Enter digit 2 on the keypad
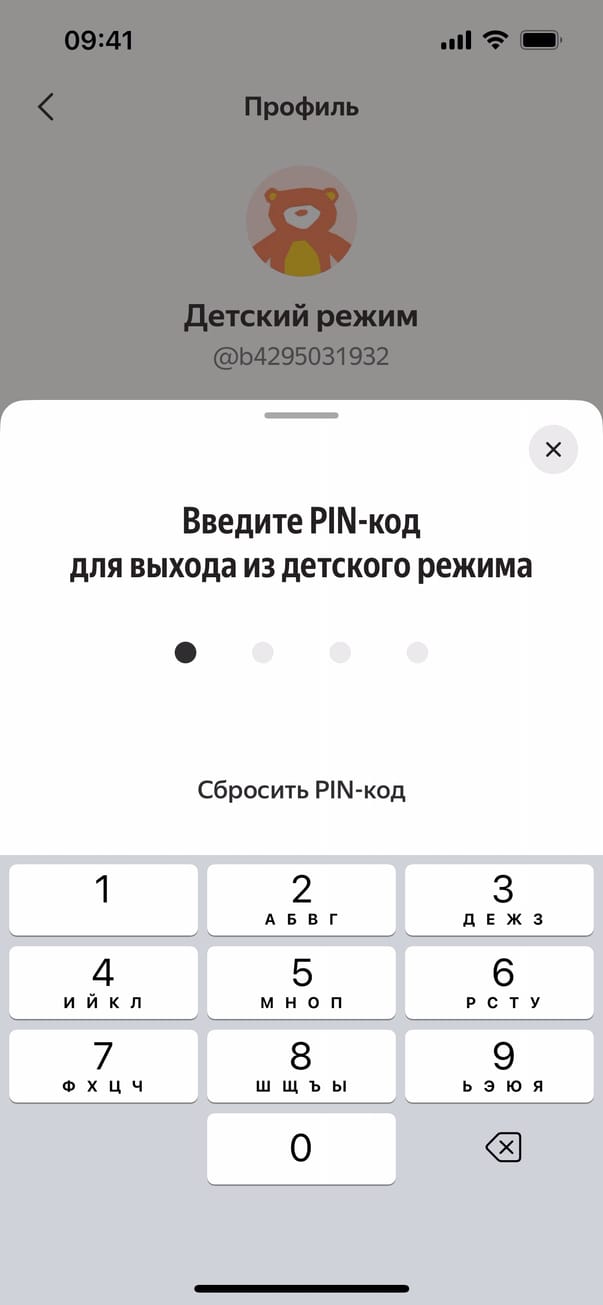The height and width of the screenshot is (1305, 603). pos(301,899)
